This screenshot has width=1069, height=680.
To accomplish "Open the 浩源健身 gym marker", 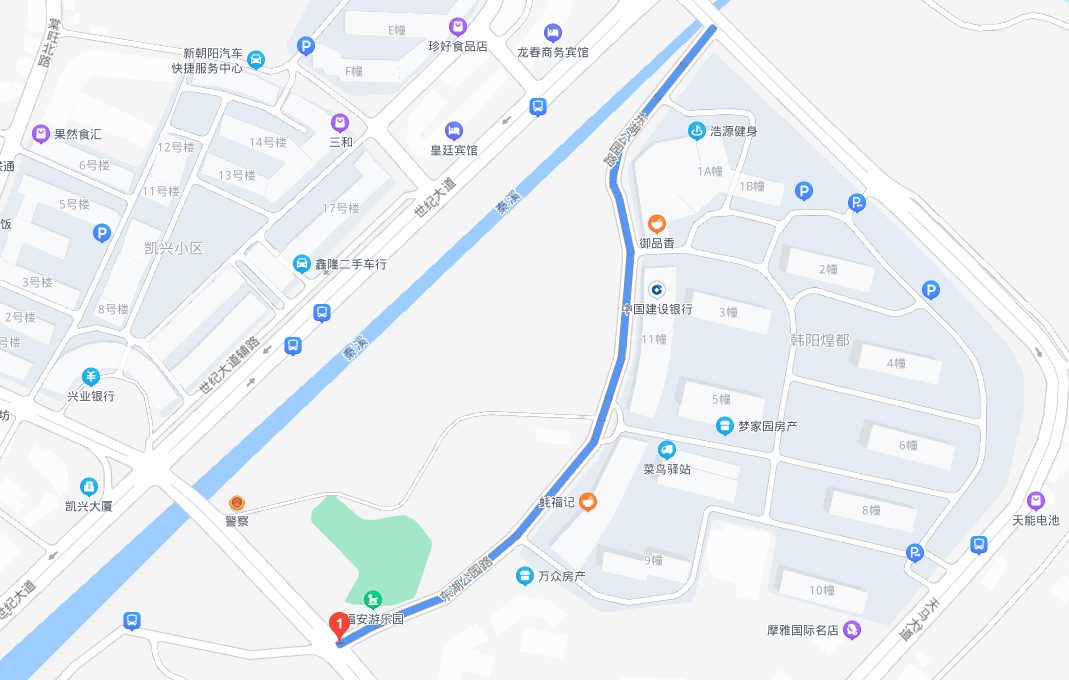I will click(x=697, y=130).
